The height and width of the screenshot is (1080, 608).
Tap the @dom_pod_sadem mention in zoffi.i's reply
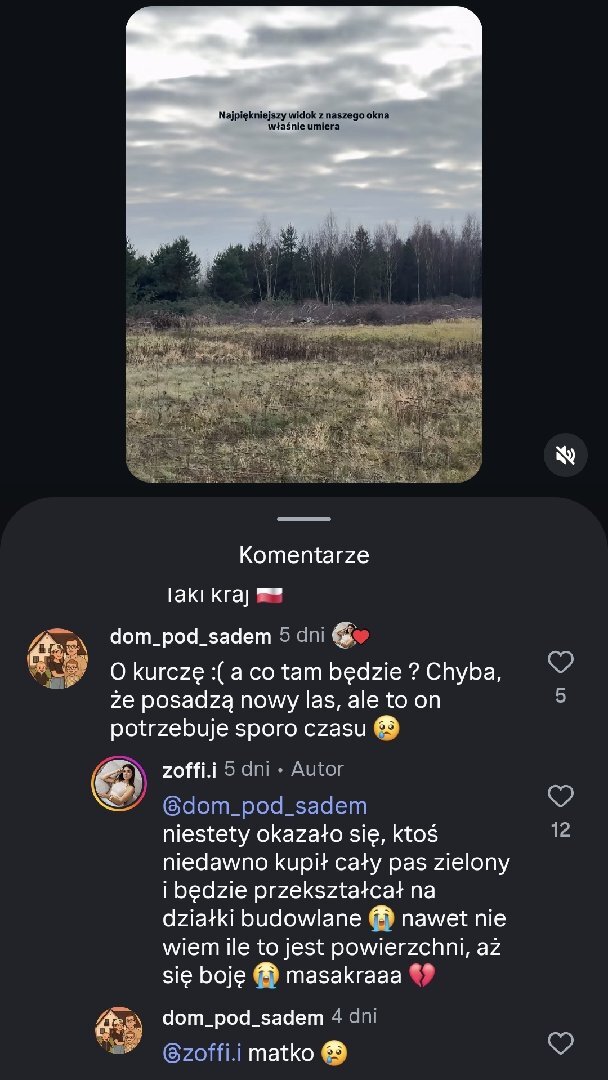(x=264, y=806)
